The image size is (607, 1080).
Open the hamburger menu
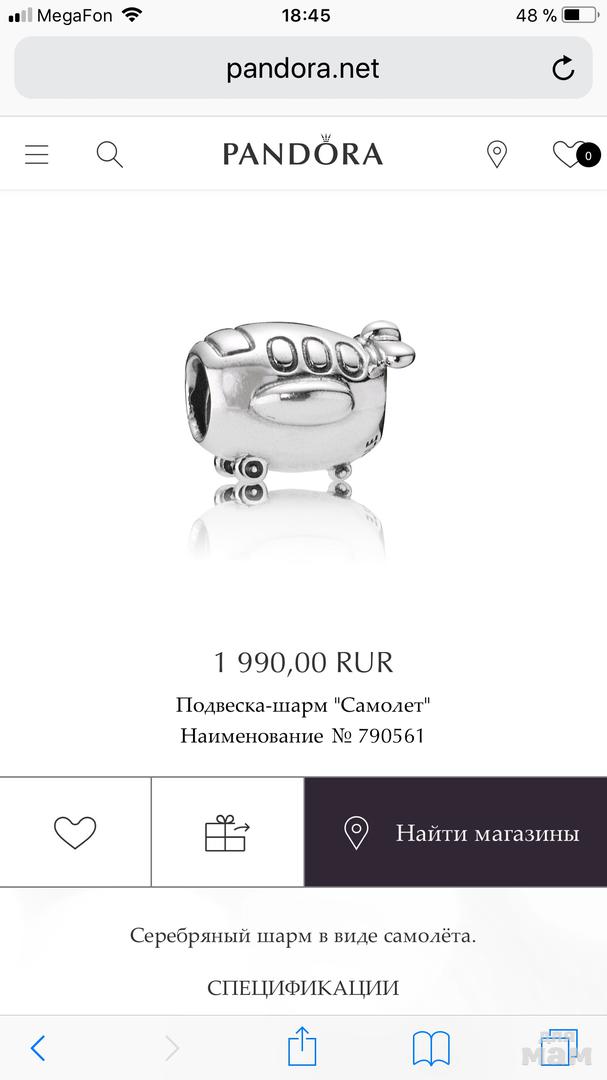pos(37,154)
